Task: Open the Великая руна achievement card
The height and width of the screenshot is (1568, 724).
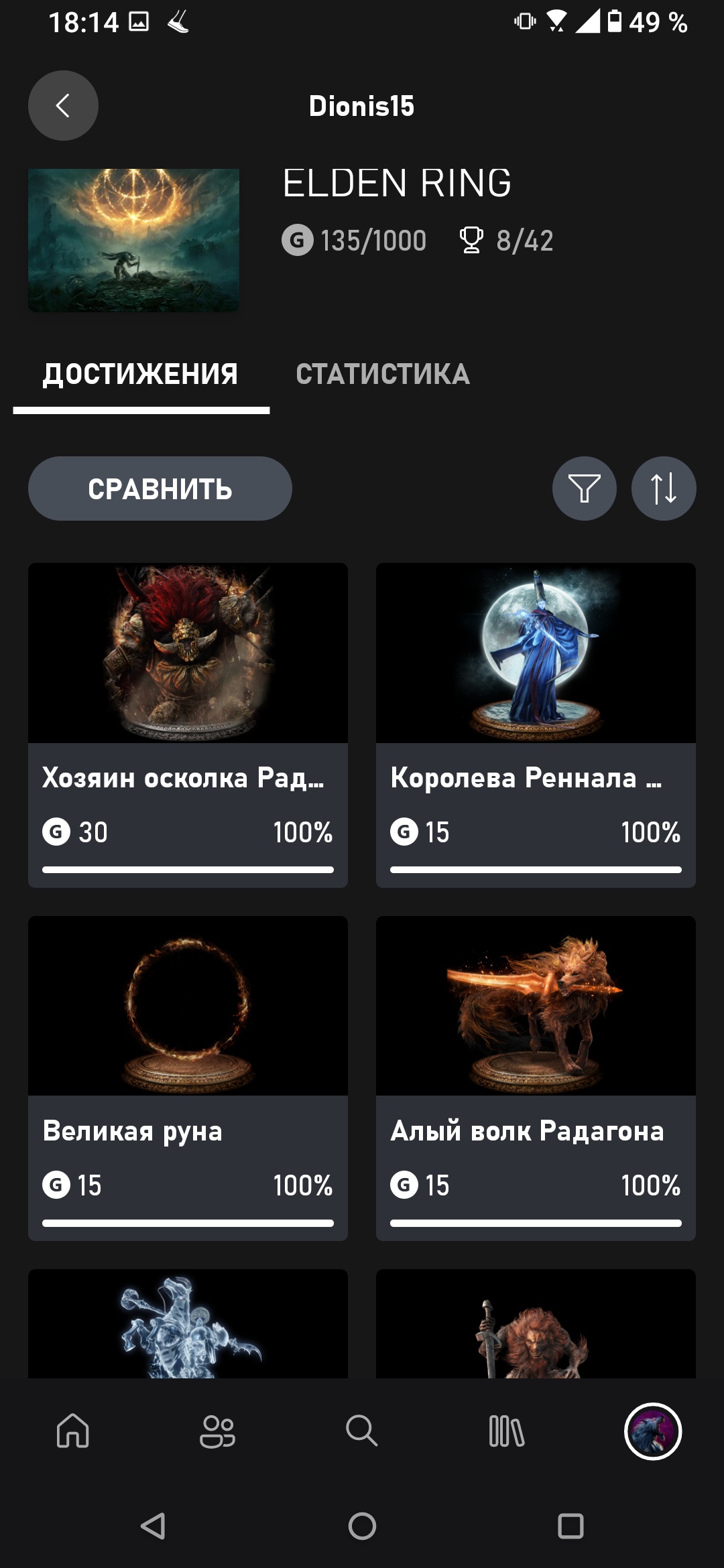Action: coord(188,1078)
